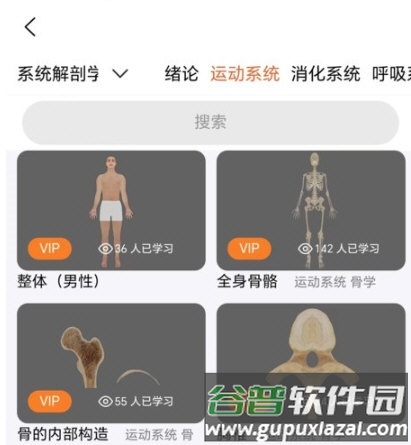Open the 全身骨骼 skeleton card
Image resolution: width=411 pixels, height=445 pixels.
click(x=311, y=210)
